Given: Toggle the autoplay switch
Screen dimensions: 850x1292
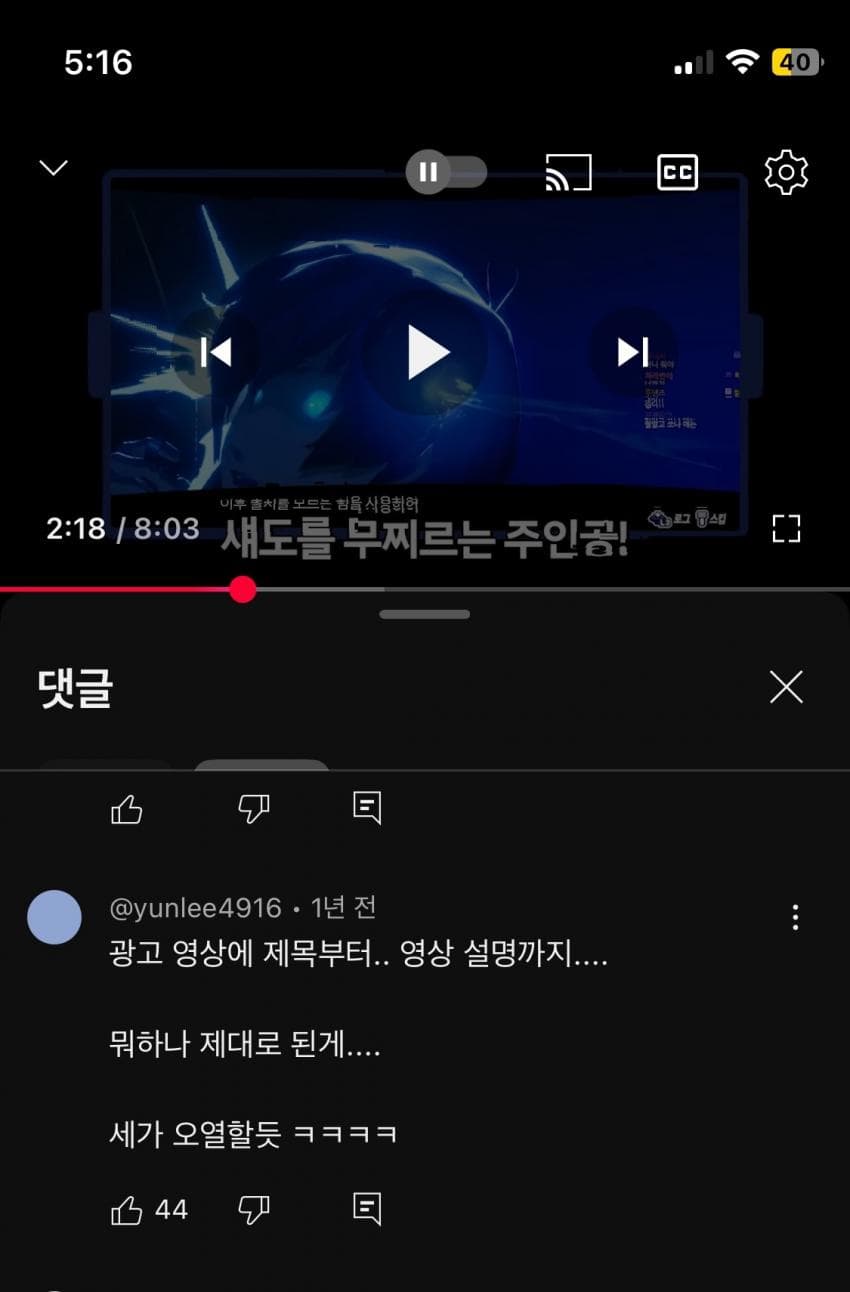Looking at the screenshot, I should coord(446,173).
